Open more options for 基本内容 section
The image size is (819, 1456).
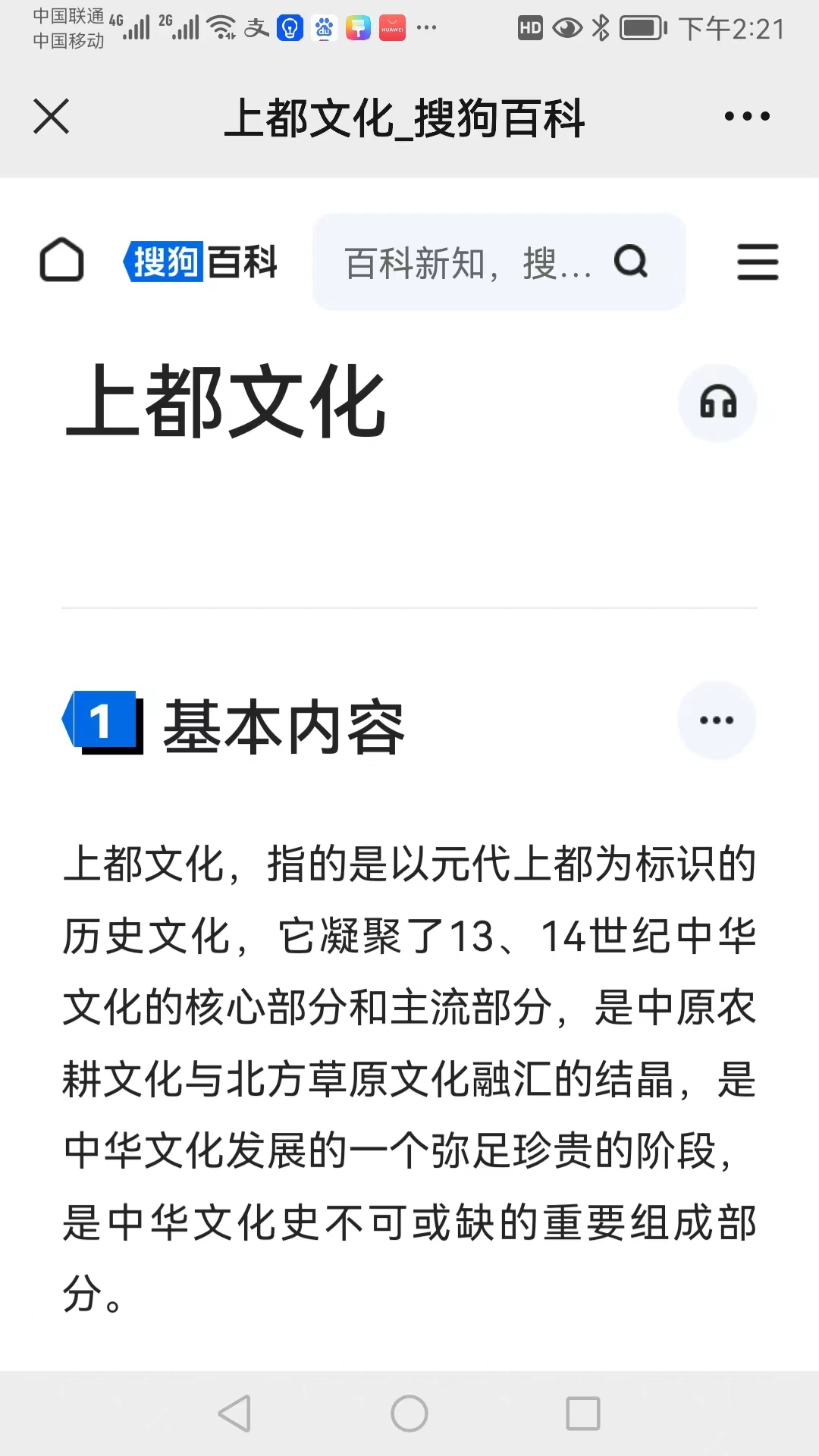[717, 720]
